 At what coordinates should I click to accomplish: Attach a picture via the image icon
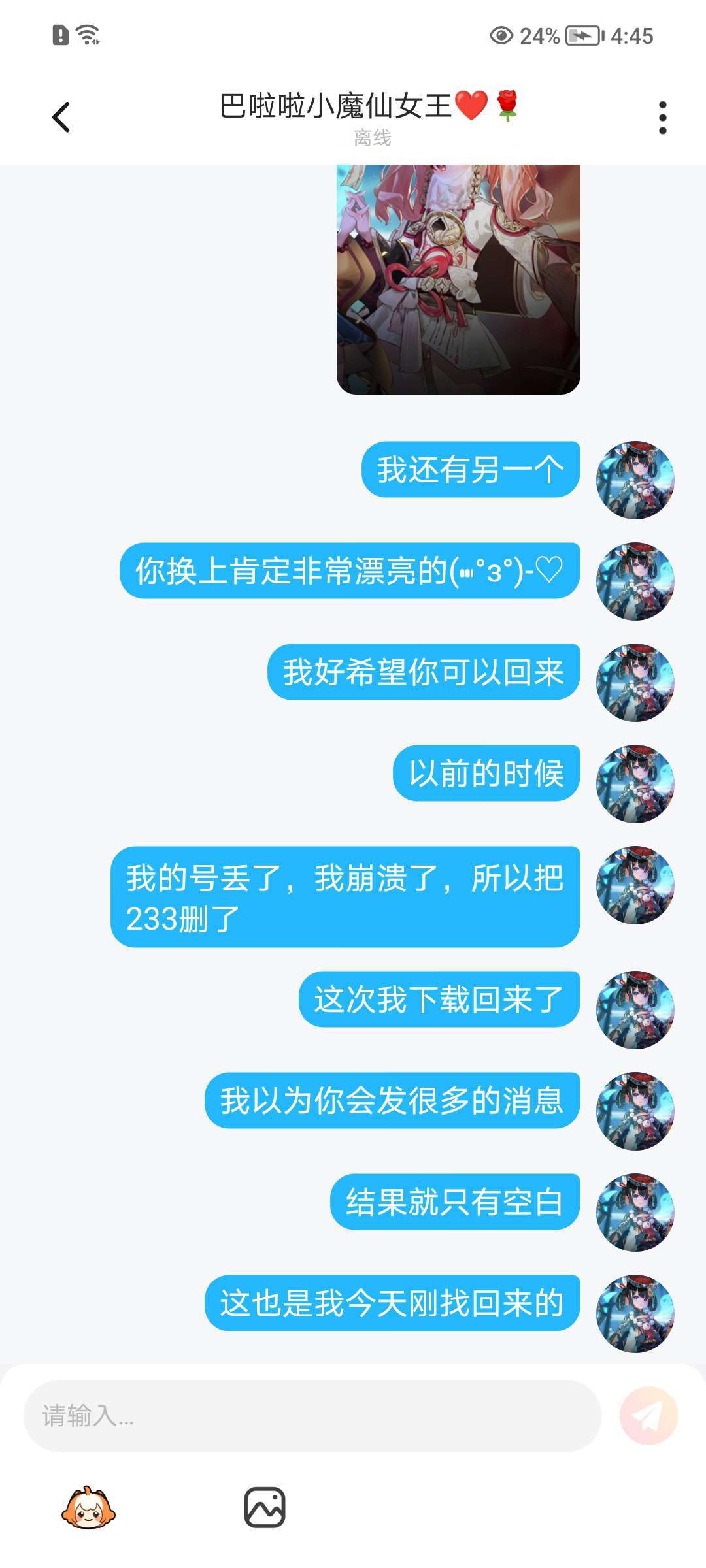[x=265, y=1508]
